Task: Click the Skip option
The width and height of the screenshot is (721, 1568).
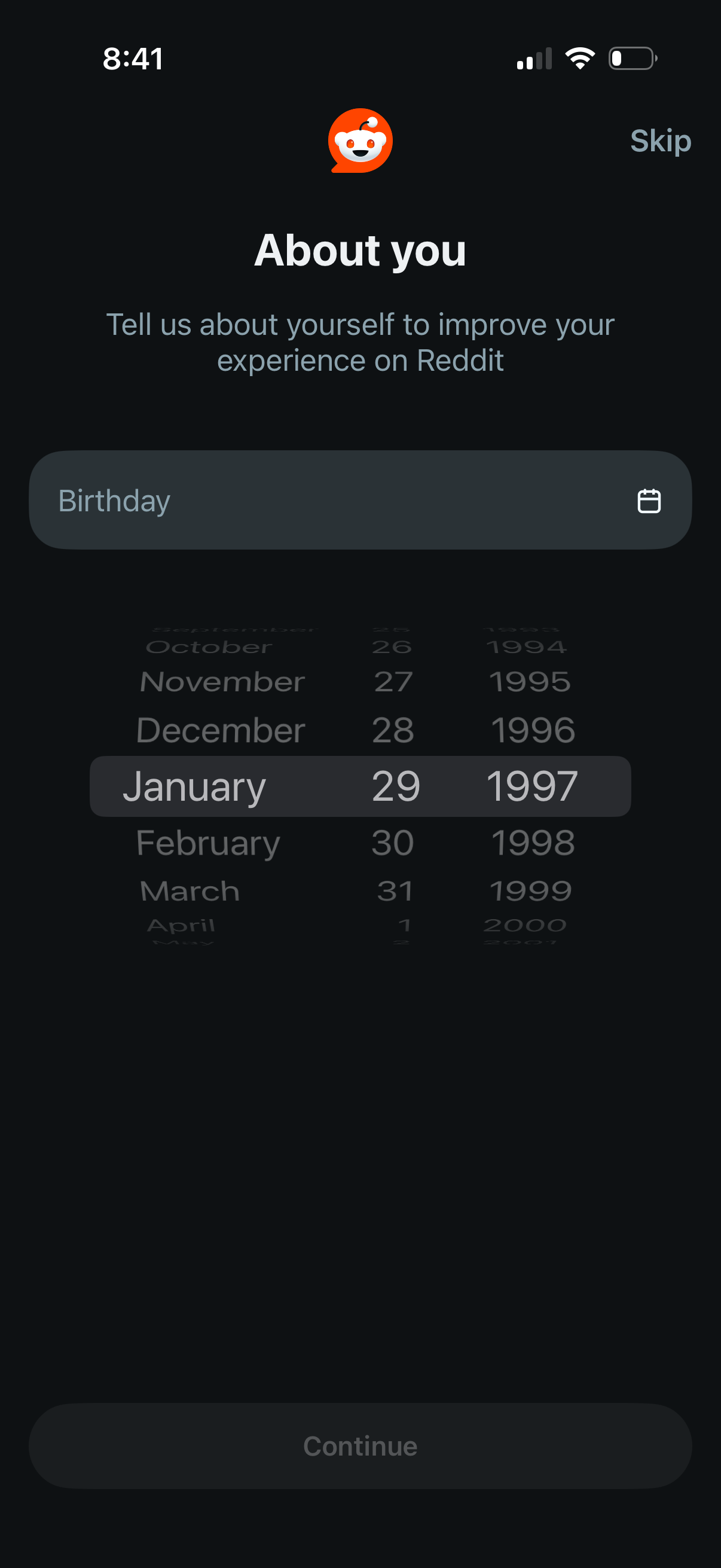Action: [x=660, y=141]
